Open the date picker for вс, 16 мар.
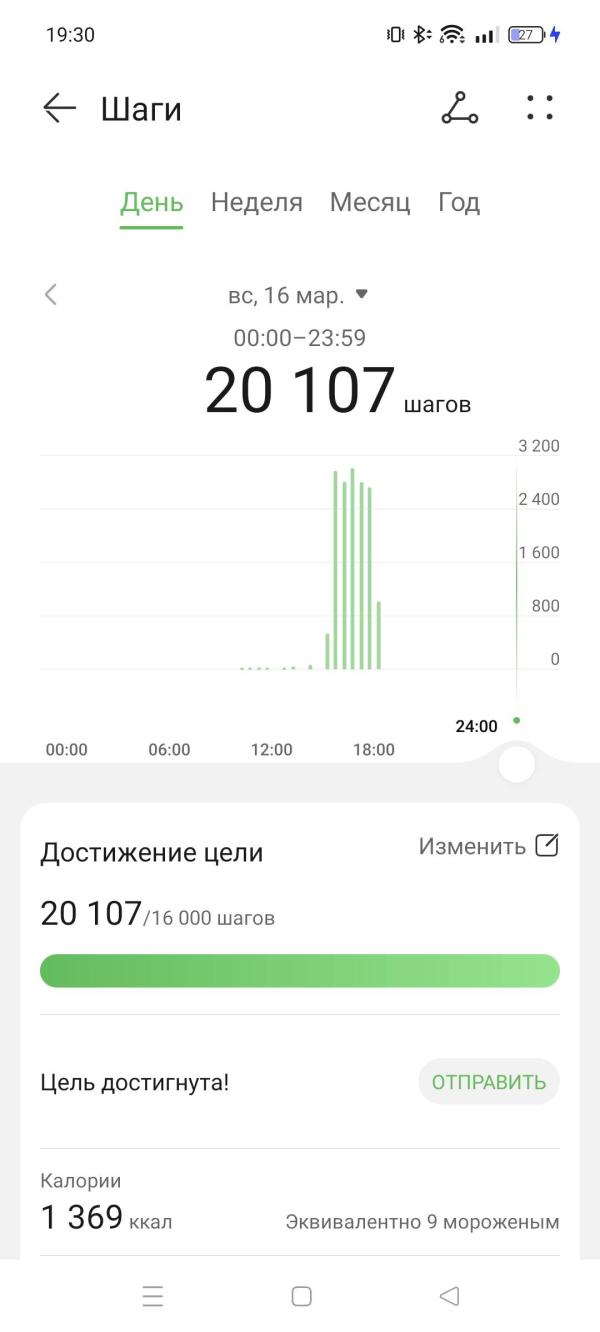600x1332 pixels. (x=298, y=296)
